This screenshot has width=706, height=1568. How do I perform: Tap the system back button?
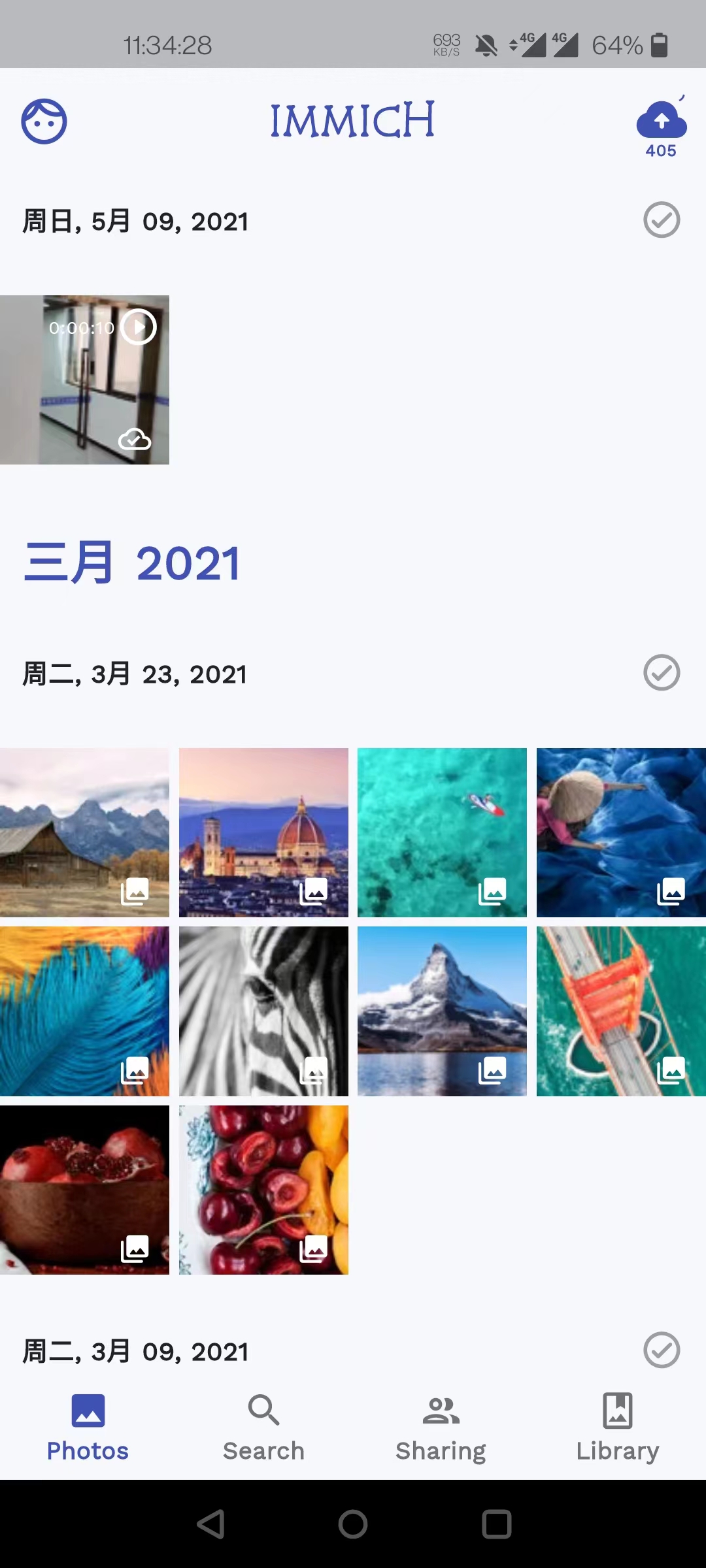(211, 1524)
